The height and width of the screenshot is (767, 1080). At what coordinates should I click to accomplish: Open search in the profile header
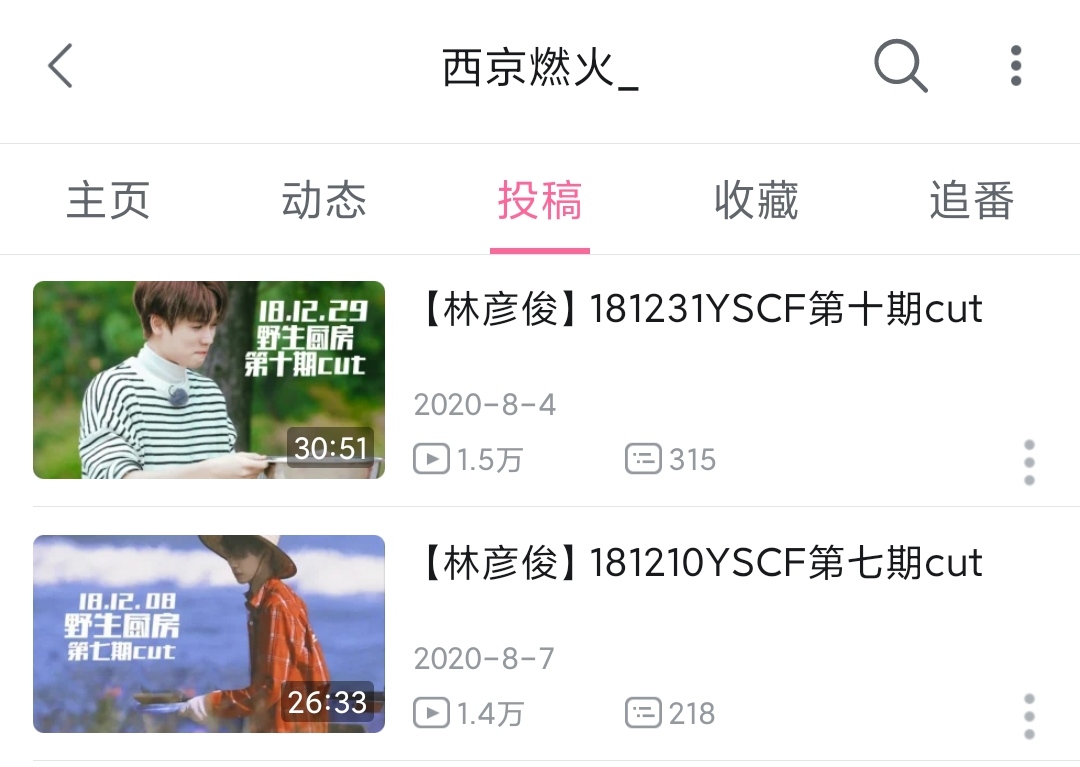pyautogui.click(x=900, y=67)
